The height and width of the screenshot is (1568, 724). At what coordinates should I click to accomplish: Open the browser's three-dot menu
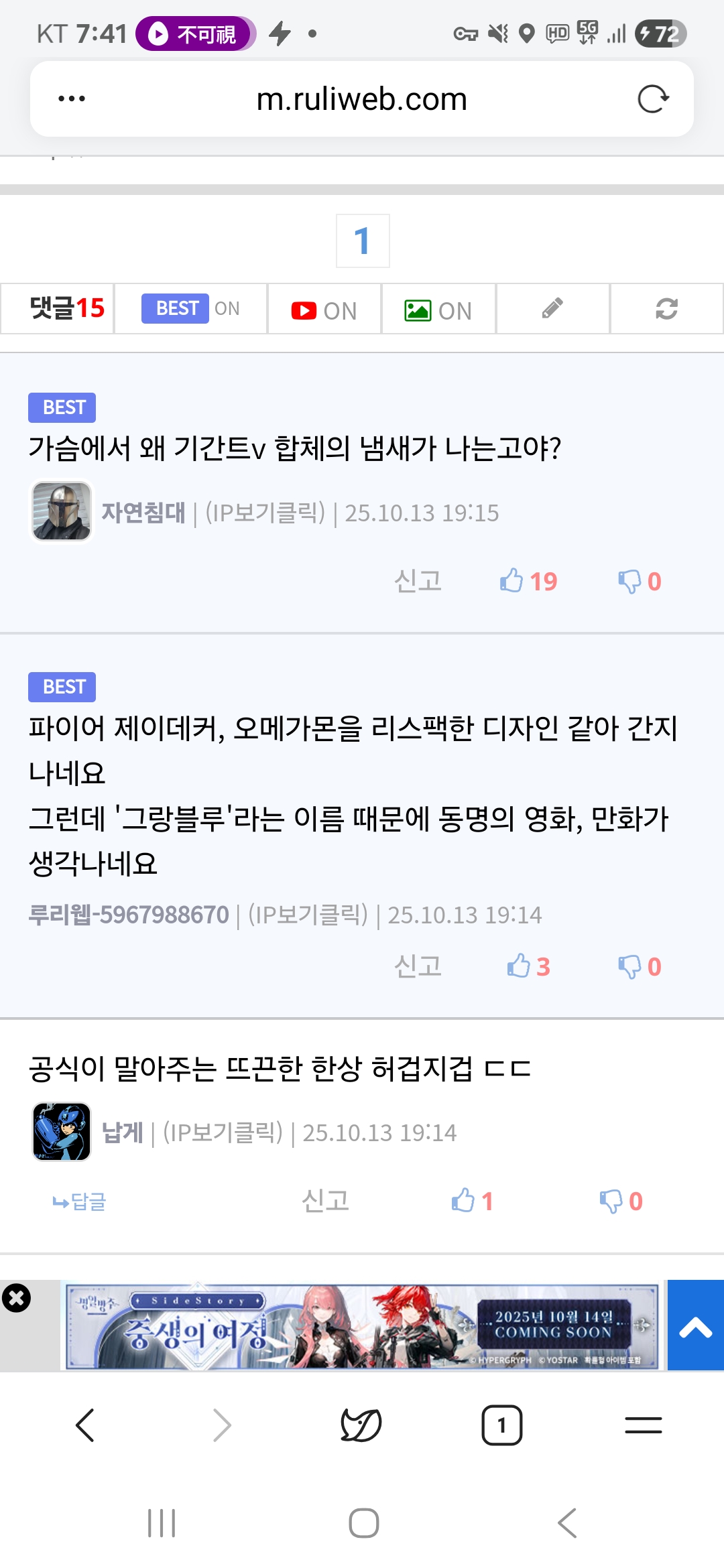pyautogui.click(x=72, y=99)
